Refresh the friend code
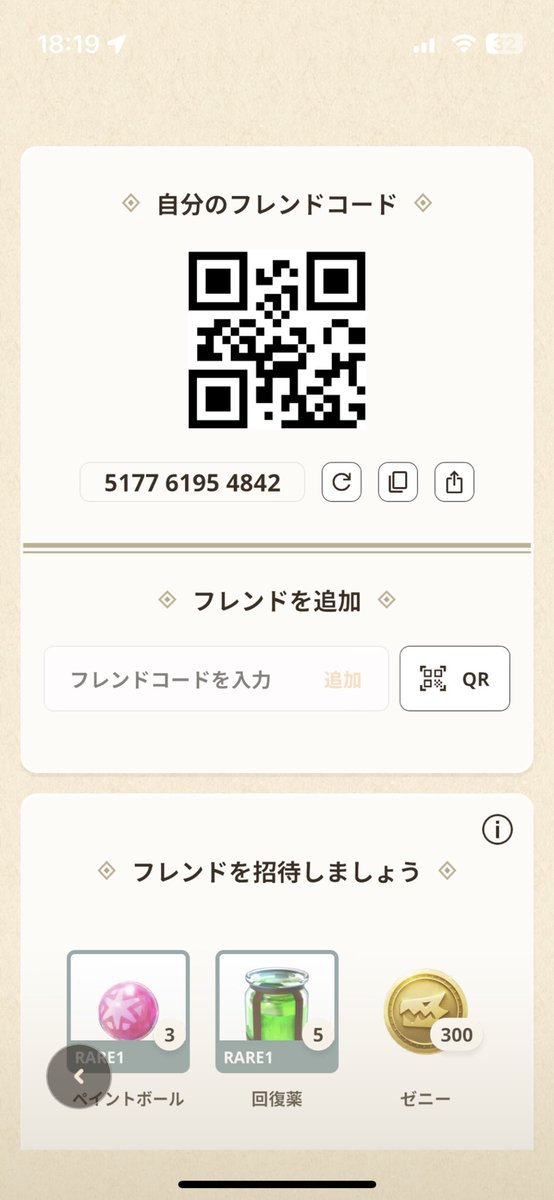This screenshot has width=554, height=1200. (341, 482)
